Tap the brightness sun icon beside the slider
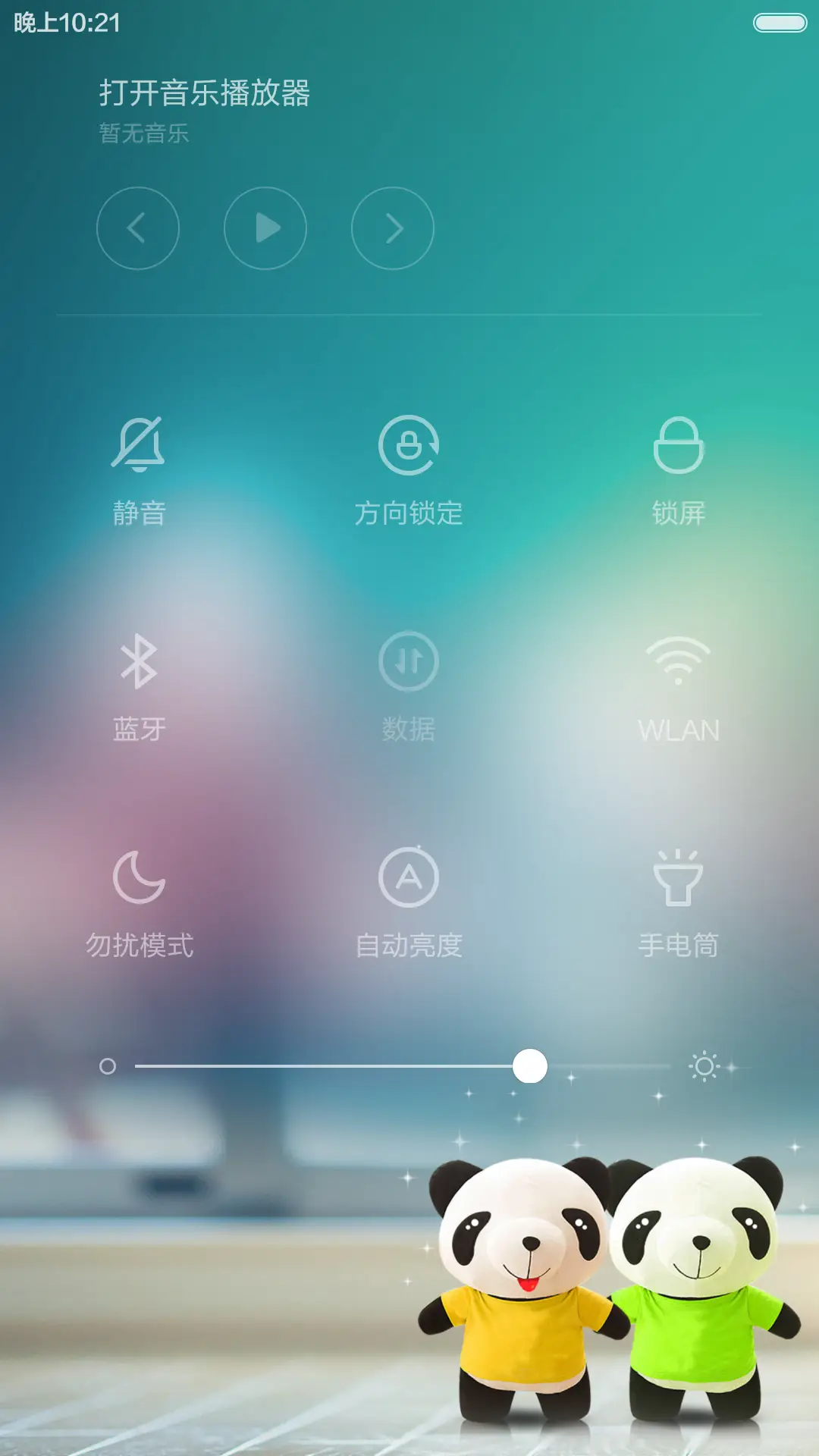The height and width of the screenshot is (1456, 819). coord(705,1068)
